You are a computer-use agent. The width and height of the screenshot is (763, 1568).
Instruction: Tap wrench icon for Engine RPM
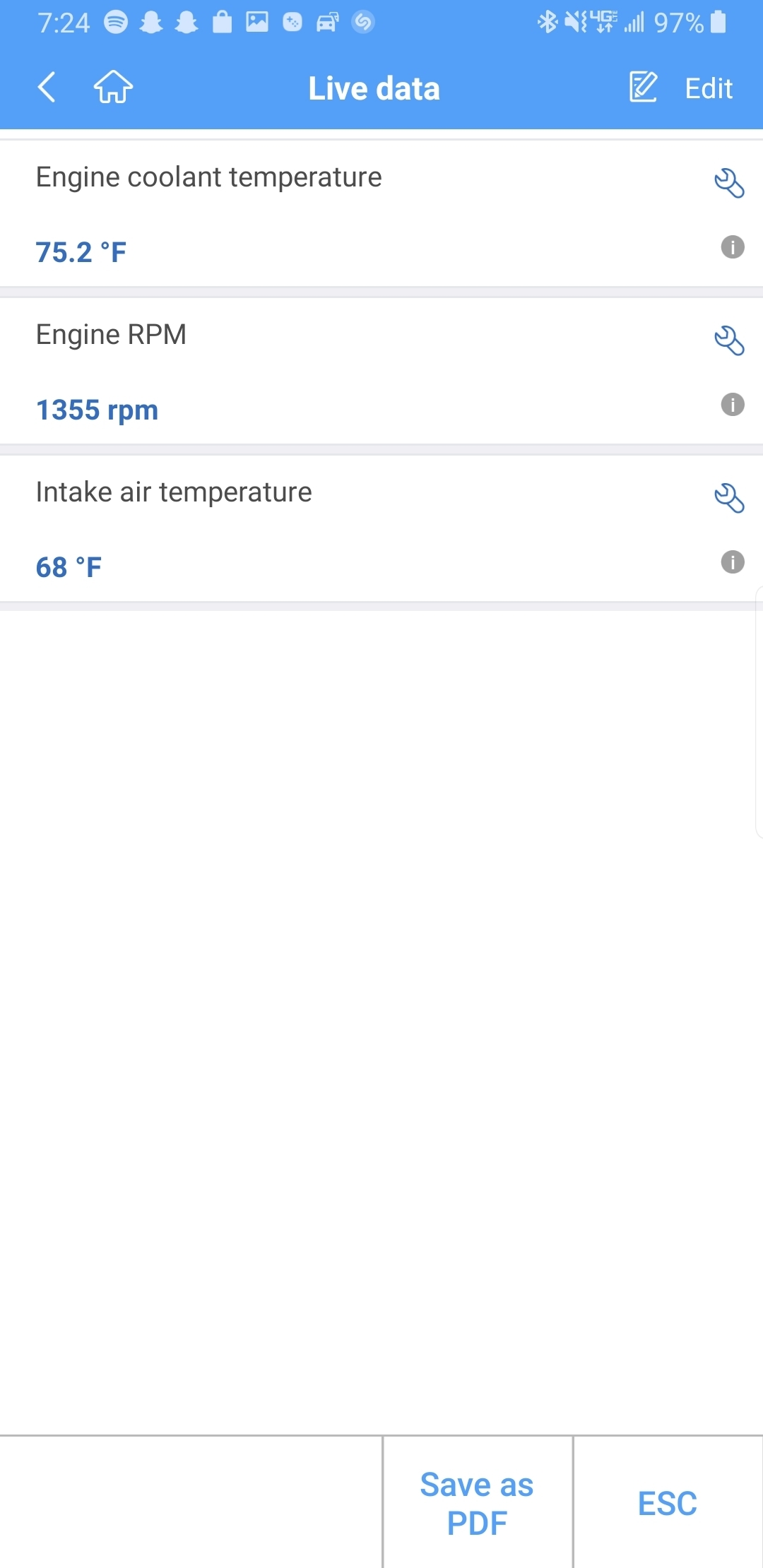tap(729, 341)
